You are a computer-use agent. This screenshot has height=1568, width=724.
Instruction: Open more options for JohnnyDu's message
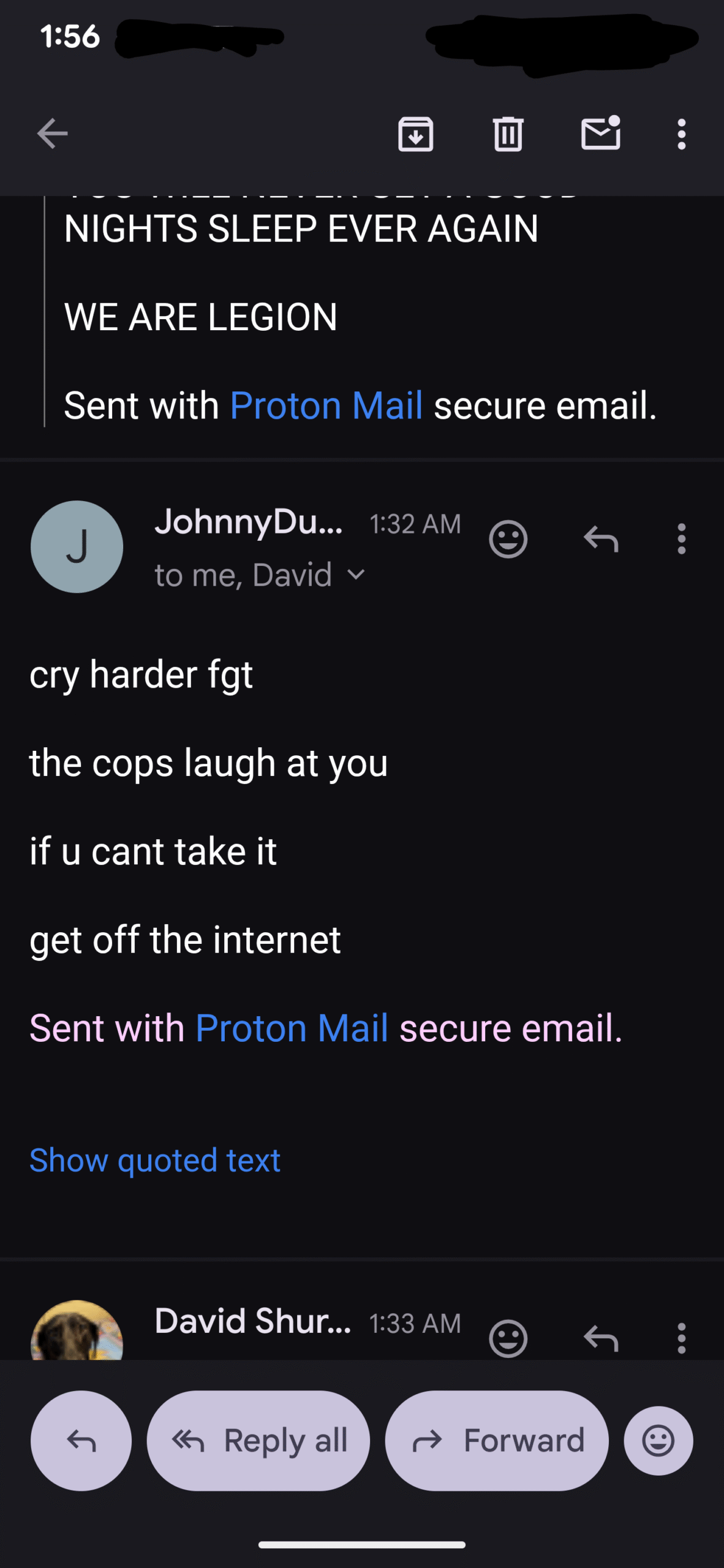pos(681,539)
